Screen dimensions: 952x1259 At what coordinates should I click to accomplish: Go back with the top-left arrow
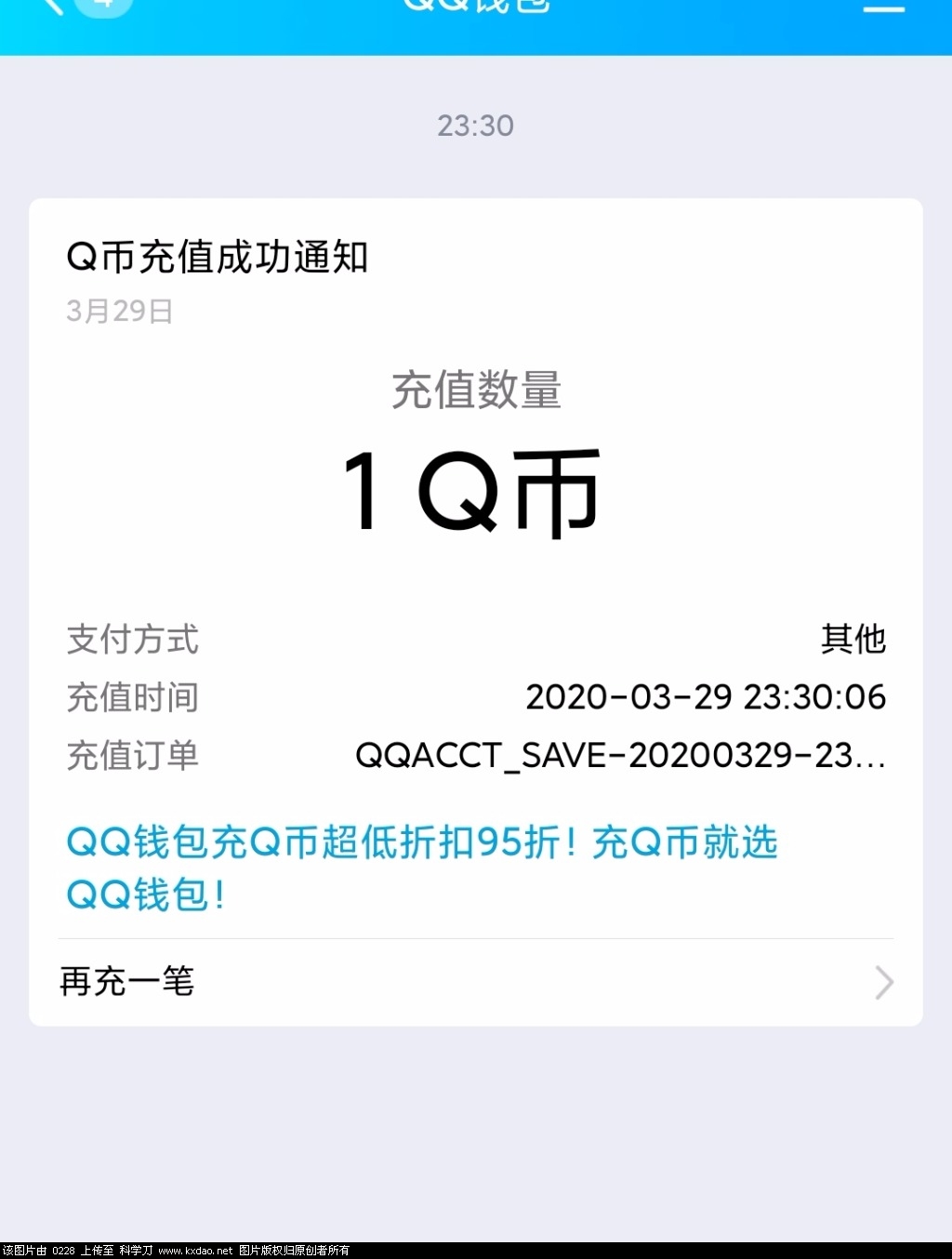(51, 6)
